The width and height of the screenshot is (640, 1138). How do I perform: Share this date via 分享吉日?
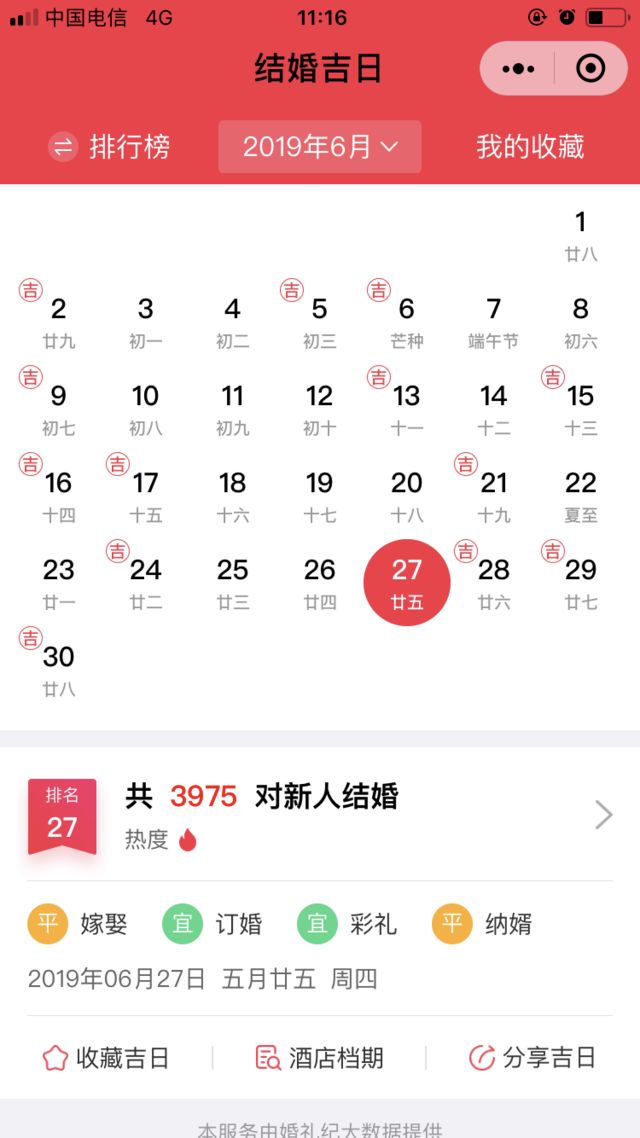533,1058
